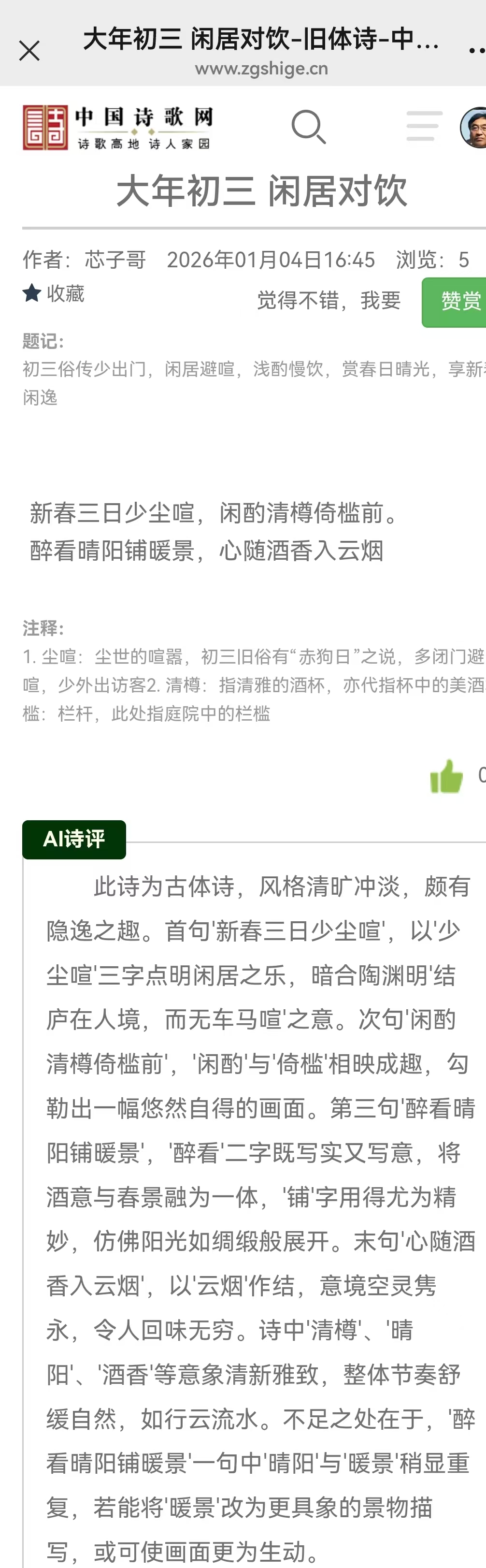Like the poem with thumbs-up

pos(446,777)
